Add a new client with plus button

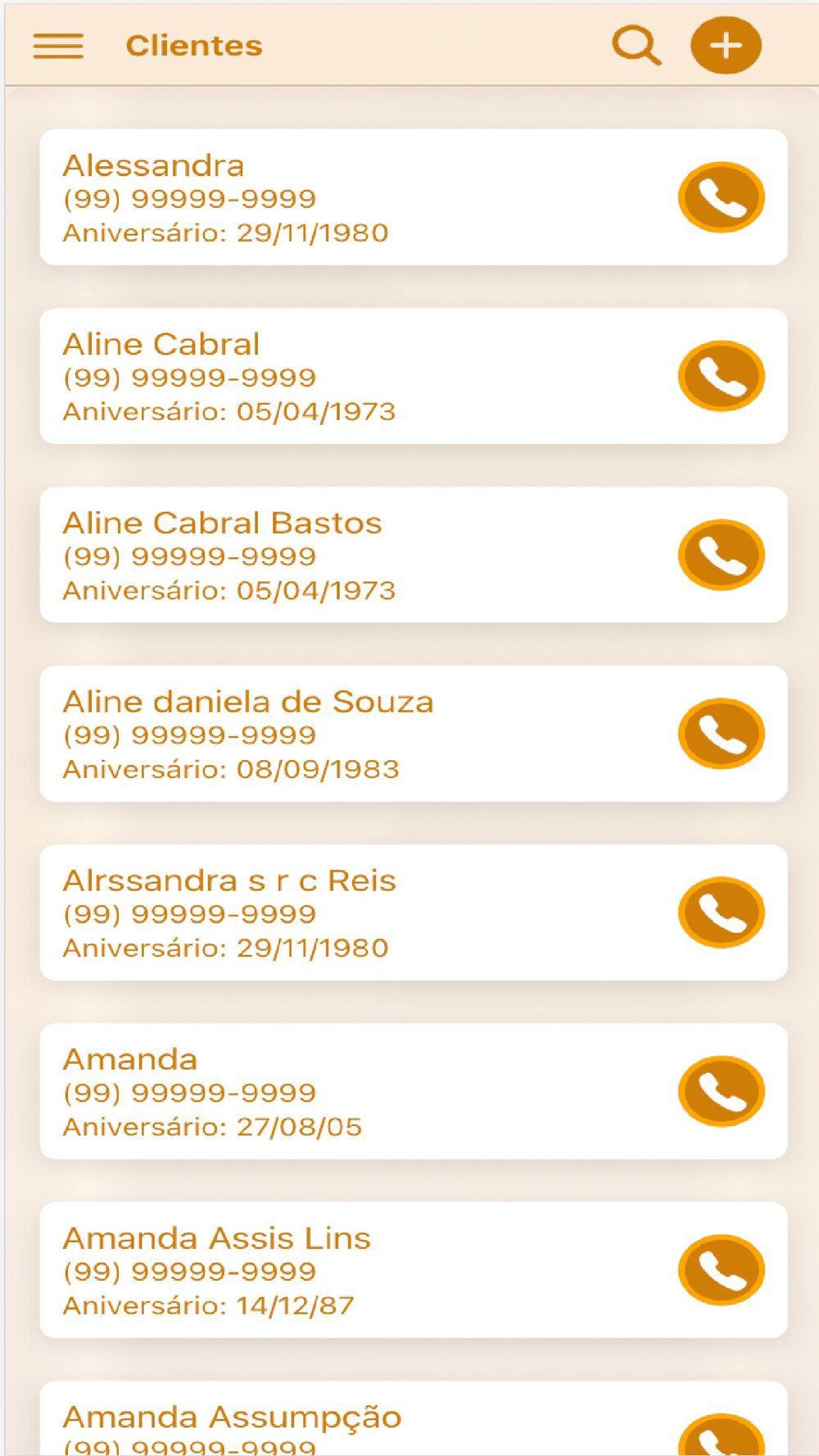pos(726,45)
